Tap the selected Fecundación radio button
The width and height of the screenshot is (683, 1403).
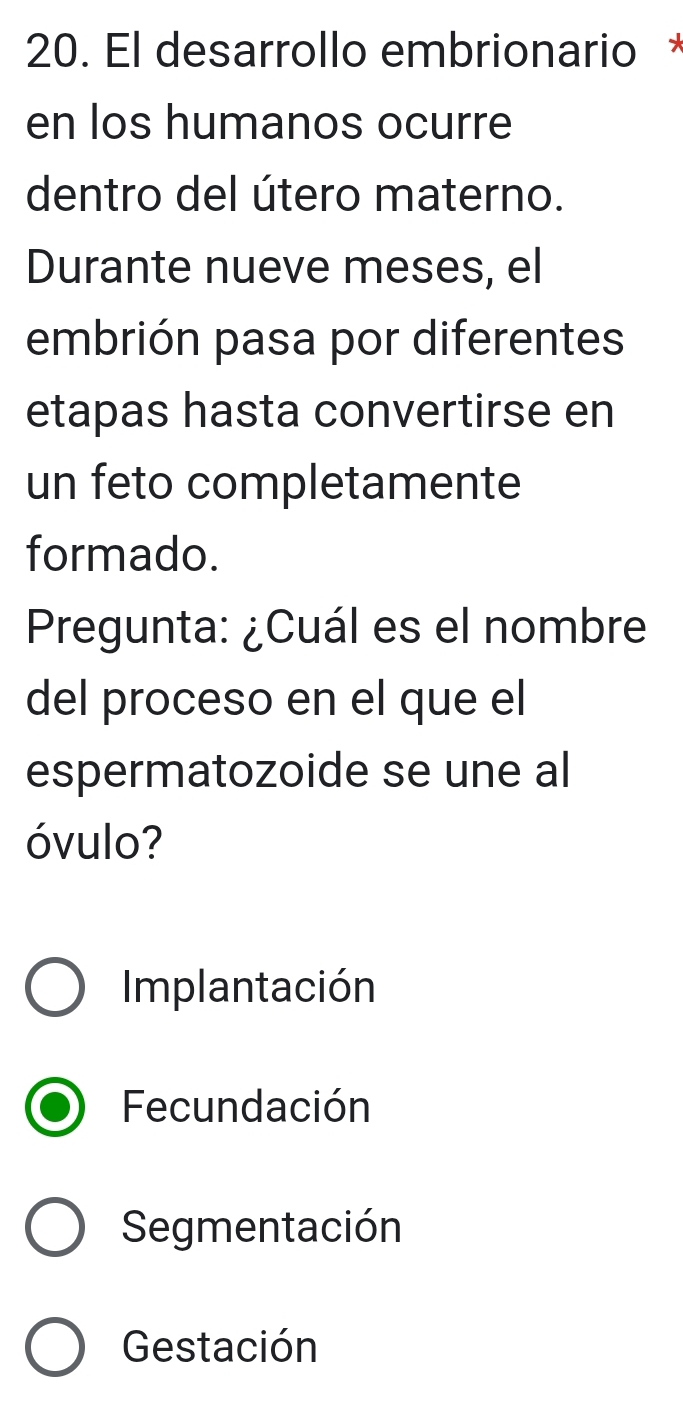(x=55, y=1107)
